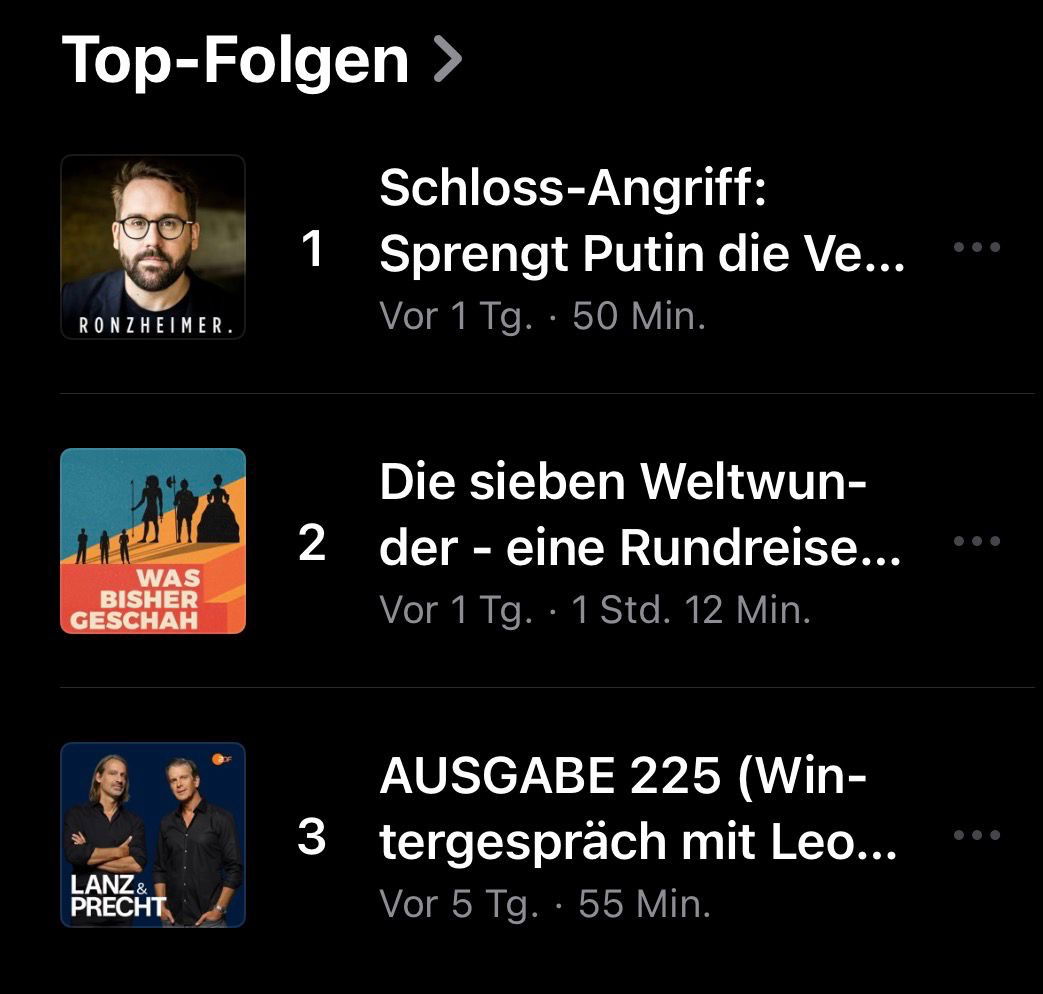The image size is (1043, 994).
Task: Open the Top-Folgen full list
Action: 262,60
